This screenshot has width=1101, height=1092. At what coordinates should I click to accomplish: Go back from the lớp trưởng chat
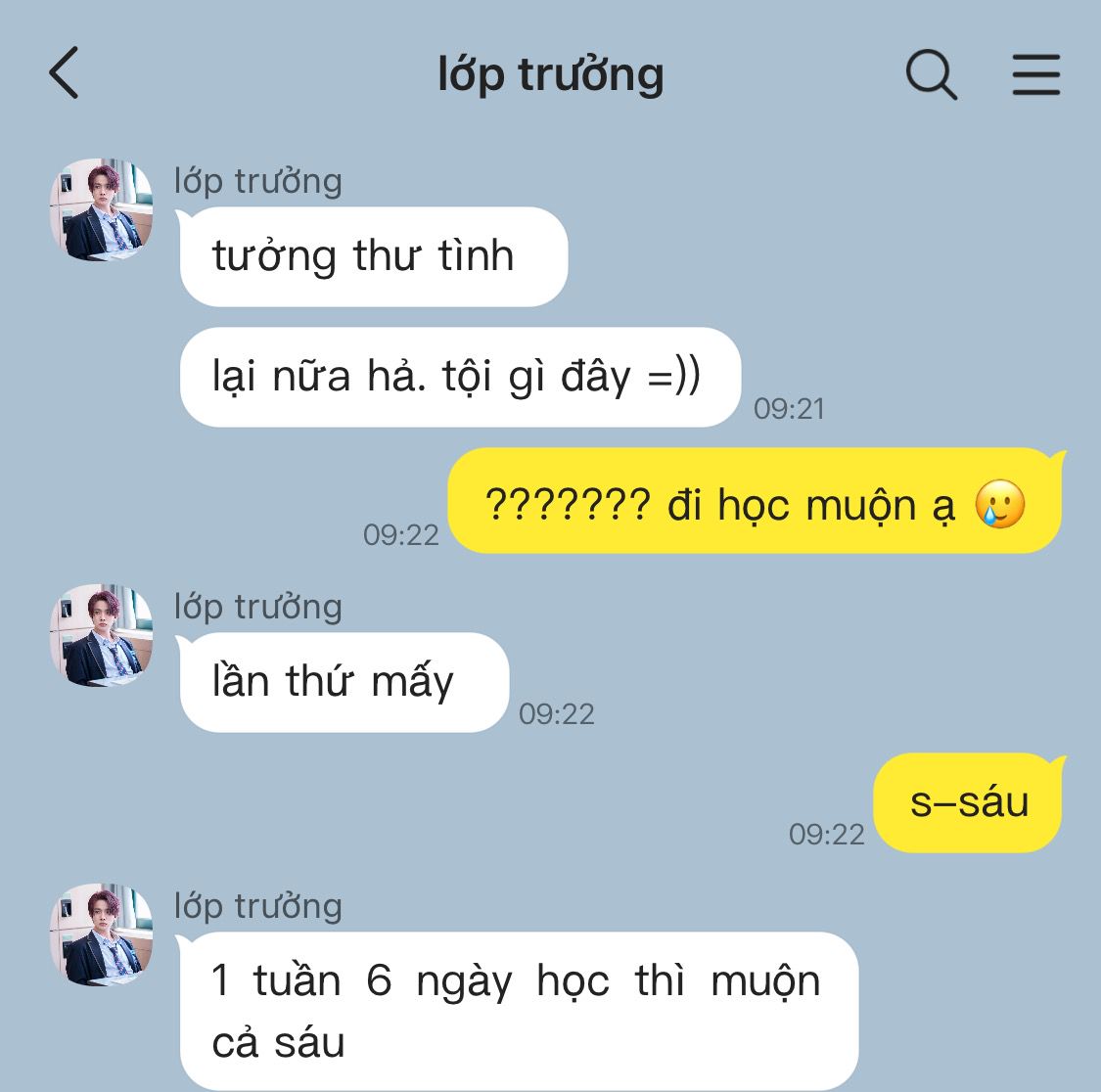pyautogui.click(x=64, y=73)
